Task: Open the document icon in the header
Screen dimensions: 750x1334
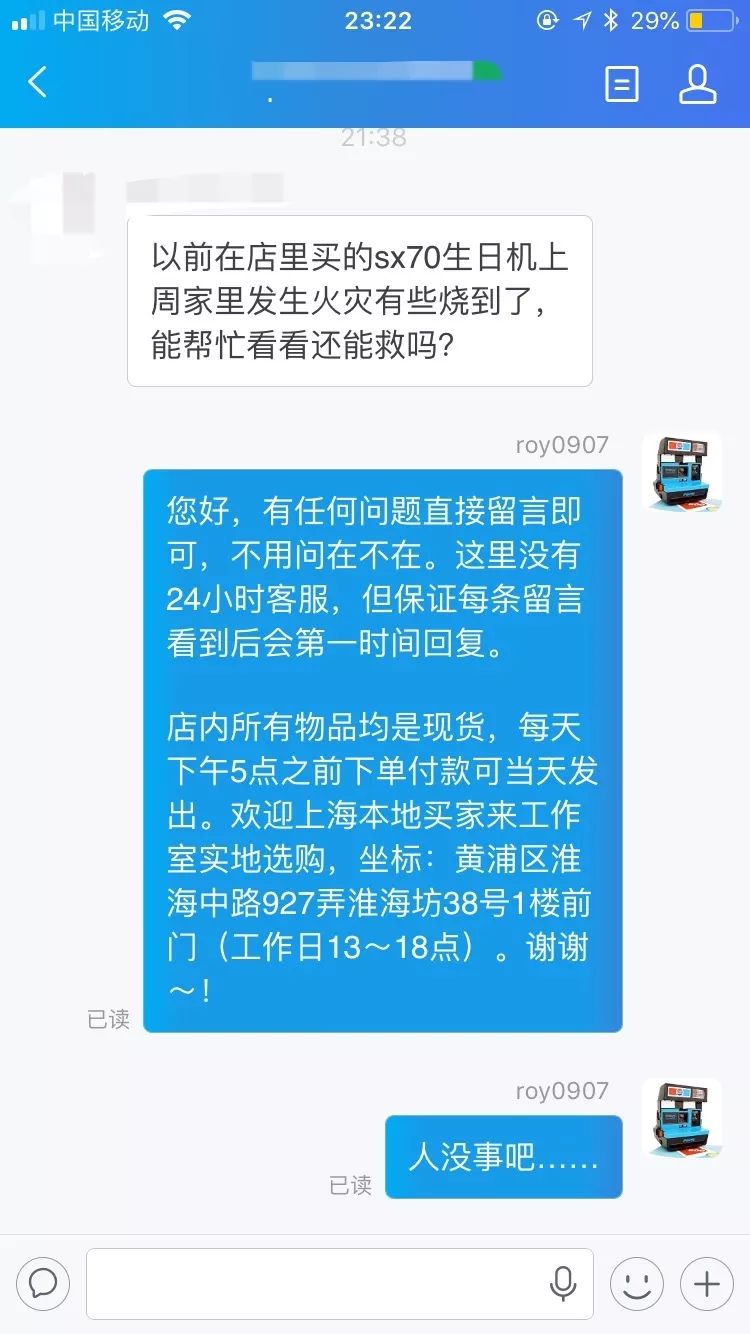Action: (x=621, y=84)
